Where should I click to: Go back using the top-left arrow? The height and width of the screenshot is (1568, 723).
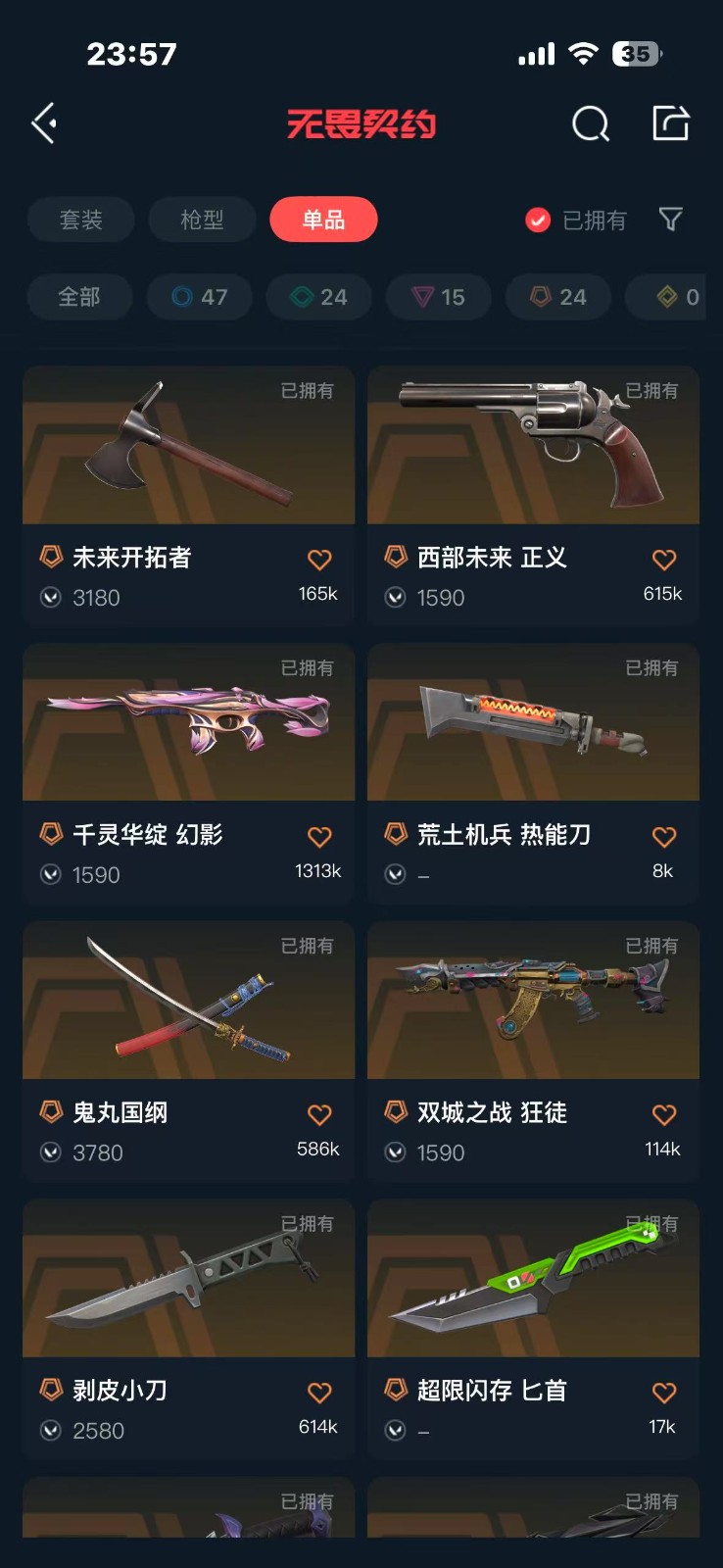[44, 123]
